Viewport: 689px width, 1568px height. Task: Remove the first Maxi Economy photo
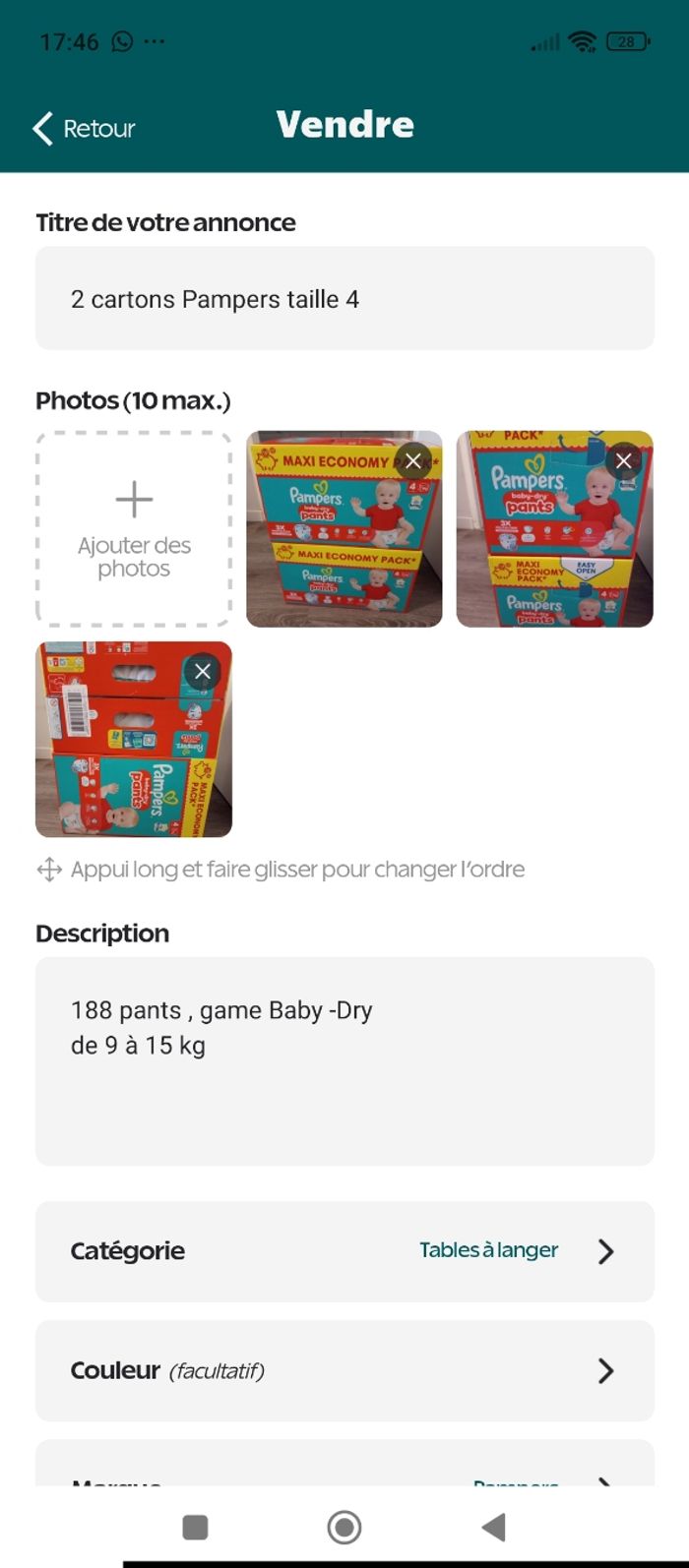click(x=413, y=460)
